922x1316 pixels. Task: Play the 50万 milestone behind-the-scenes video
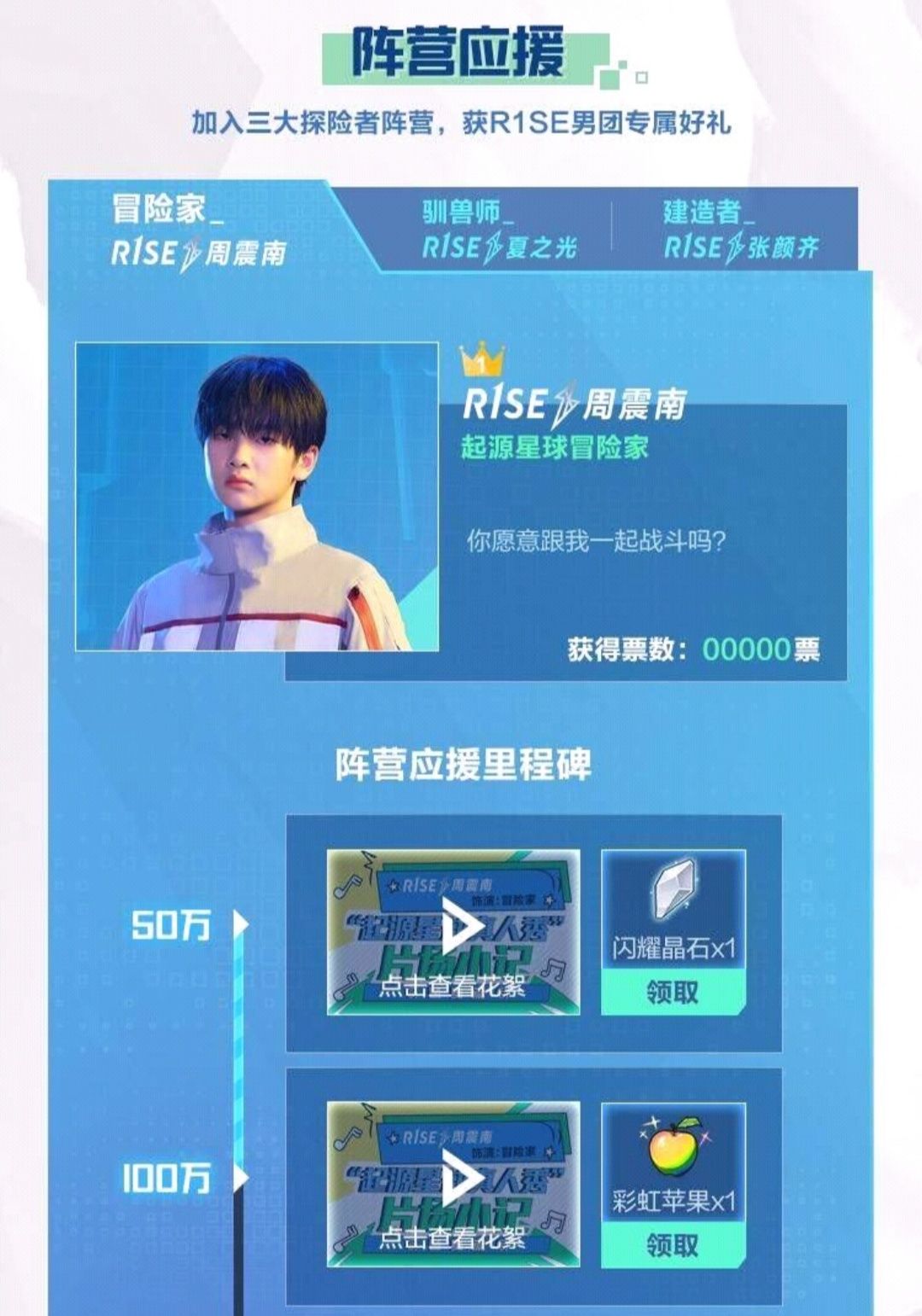coord(453,931)
